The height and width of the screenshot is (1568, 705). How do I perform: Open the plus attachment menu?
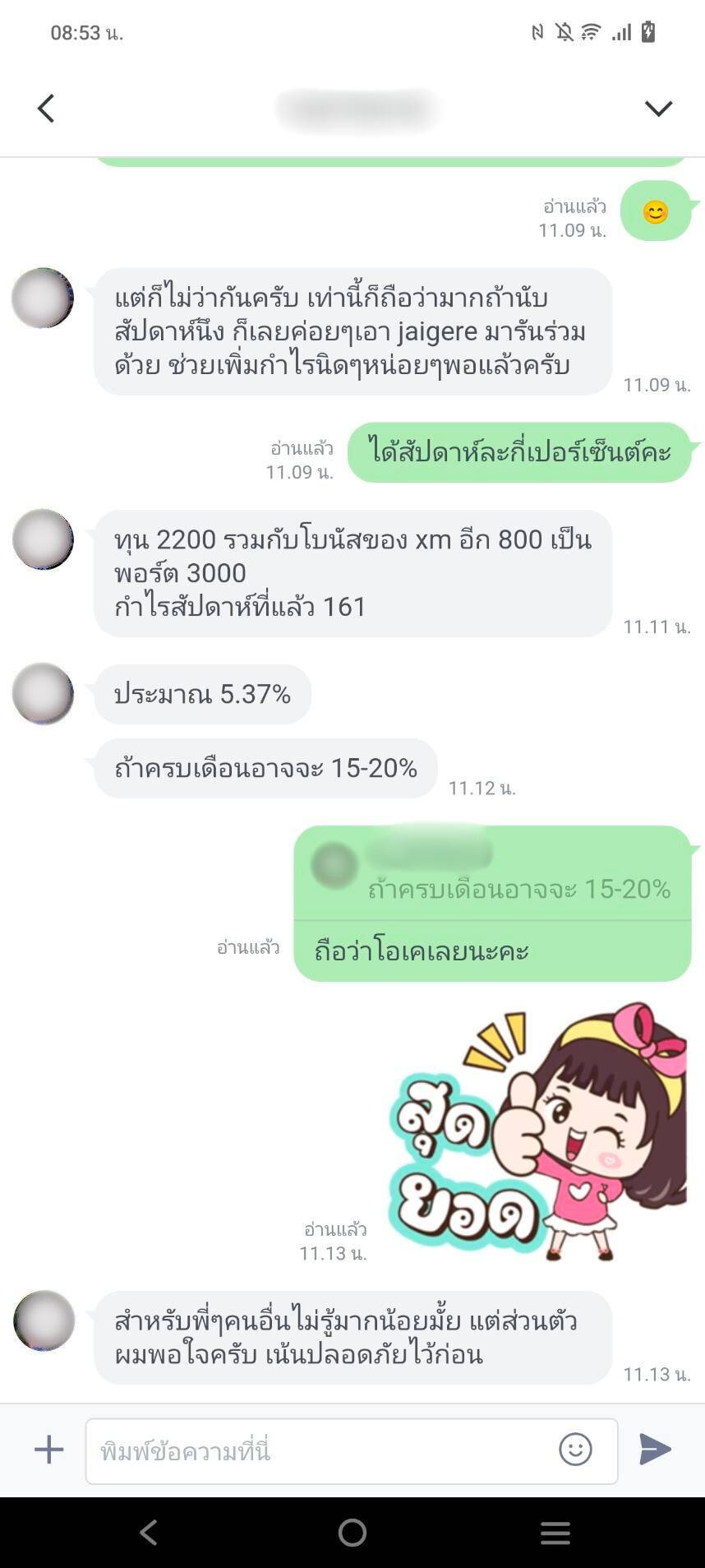click(x=48, y=1450)
